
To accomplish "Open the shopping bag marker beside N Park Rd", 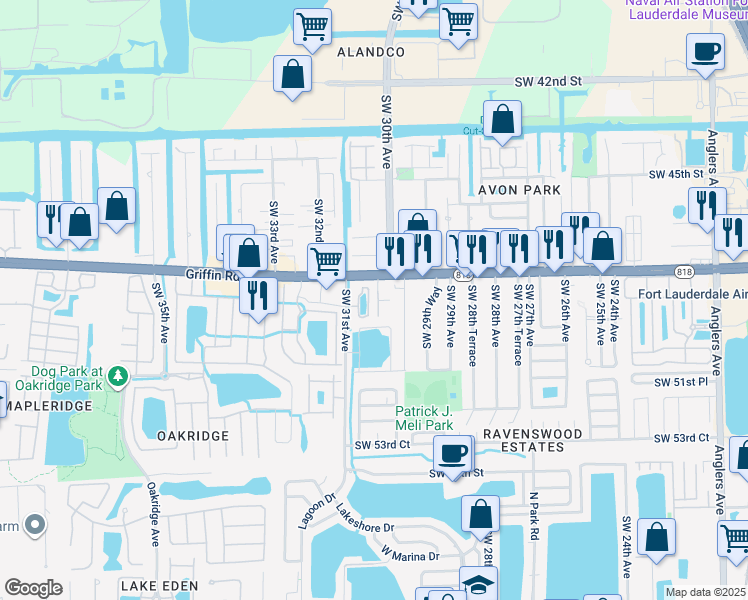I will click(480, 517).
